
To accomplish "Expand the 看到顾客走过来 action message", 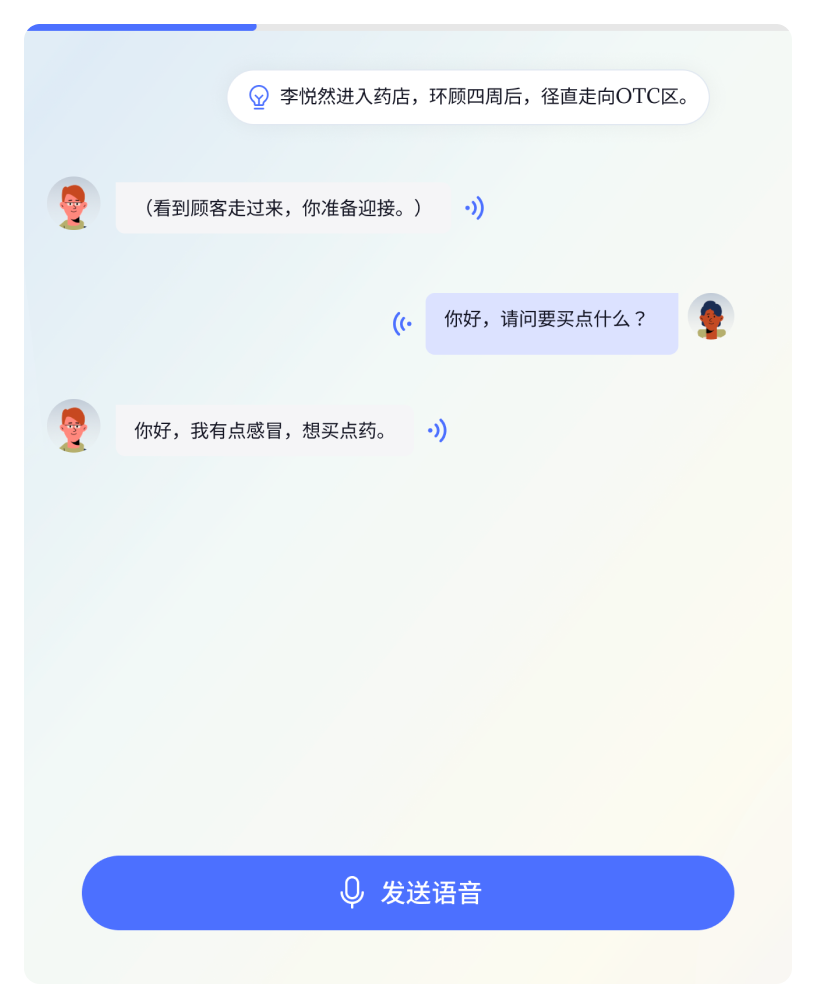I will (280, 208).
